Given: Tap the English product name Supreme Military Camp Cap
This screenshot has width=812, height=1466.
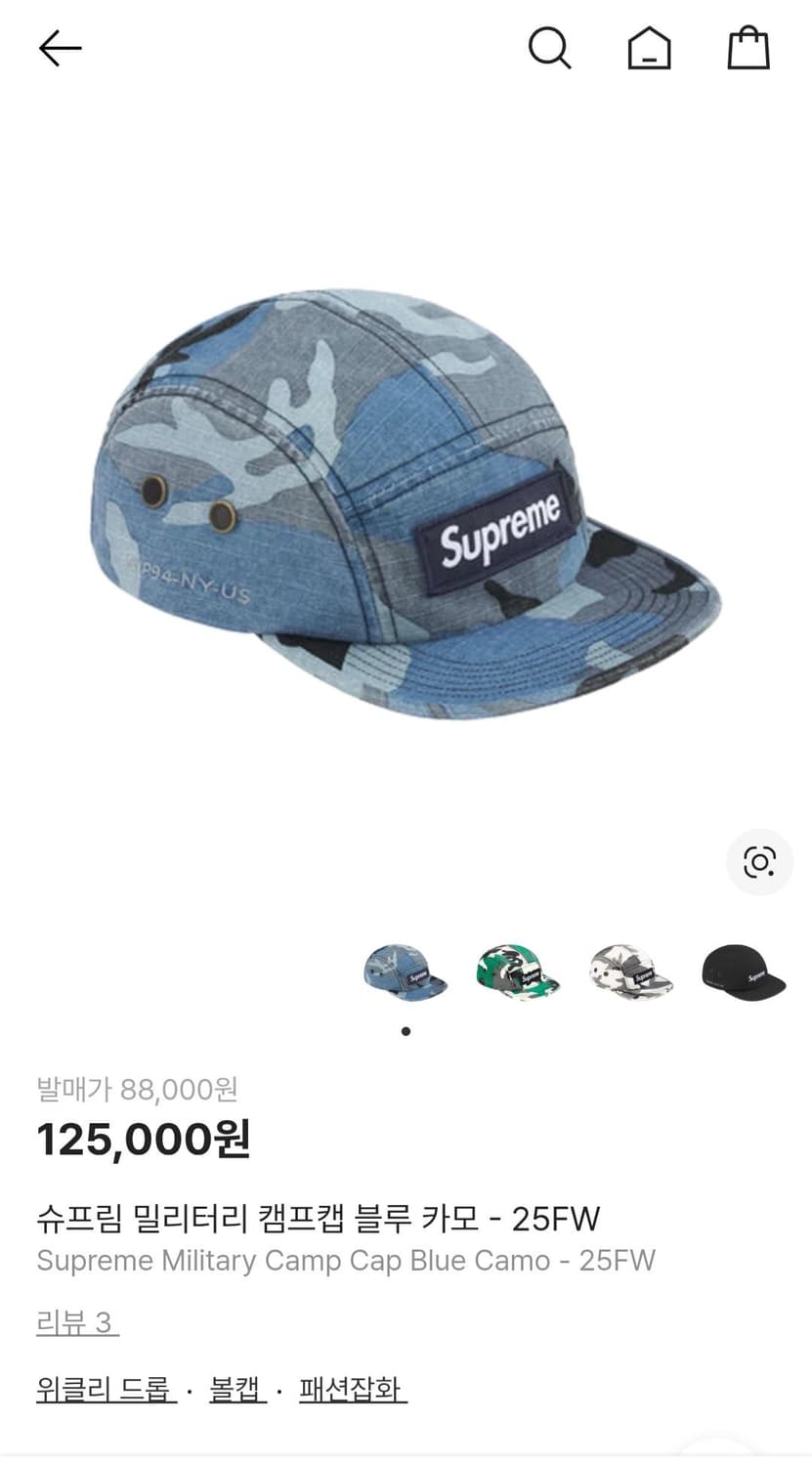Looking at the screenshot, I should [x=344, y=1261].
